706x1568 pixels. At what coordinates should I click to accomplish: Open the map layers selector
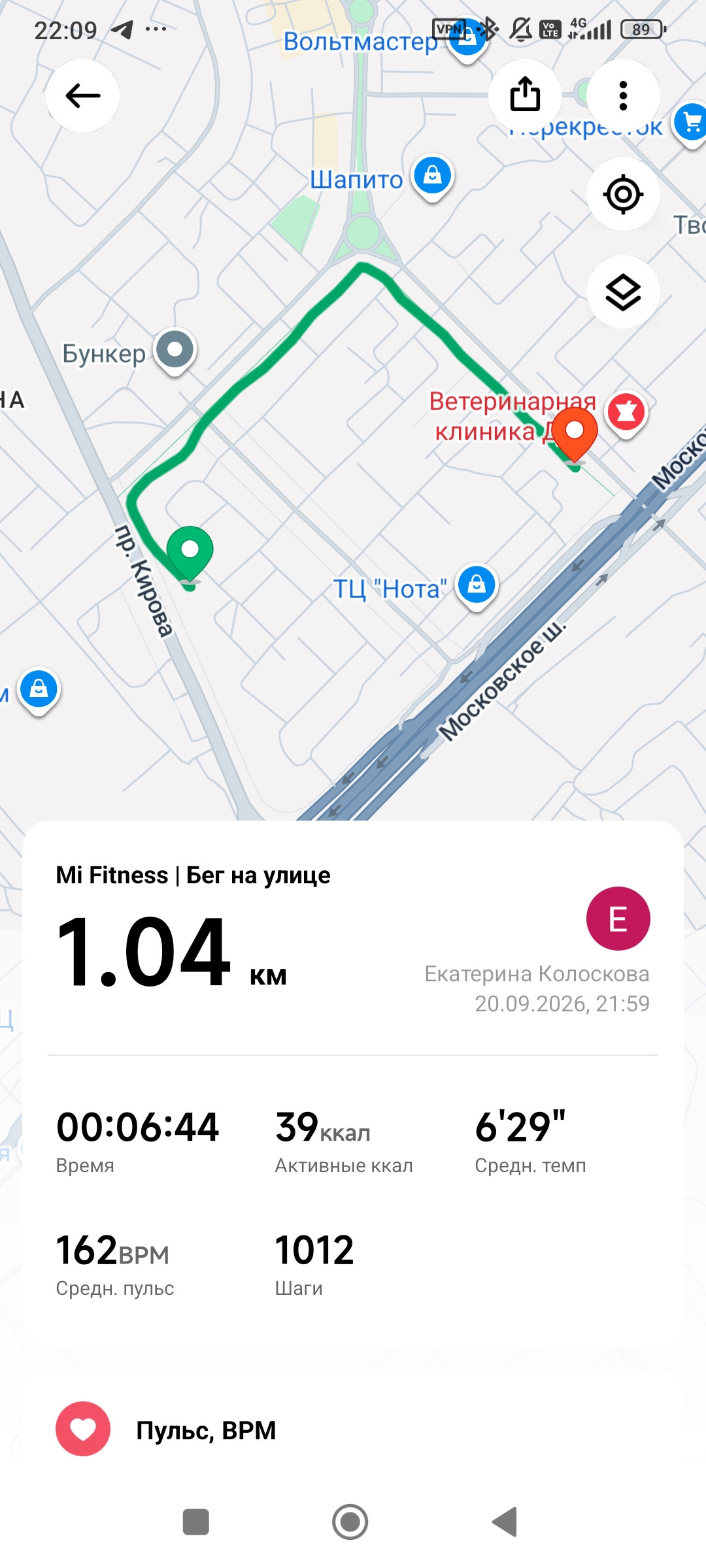click(x=623, y=292)
